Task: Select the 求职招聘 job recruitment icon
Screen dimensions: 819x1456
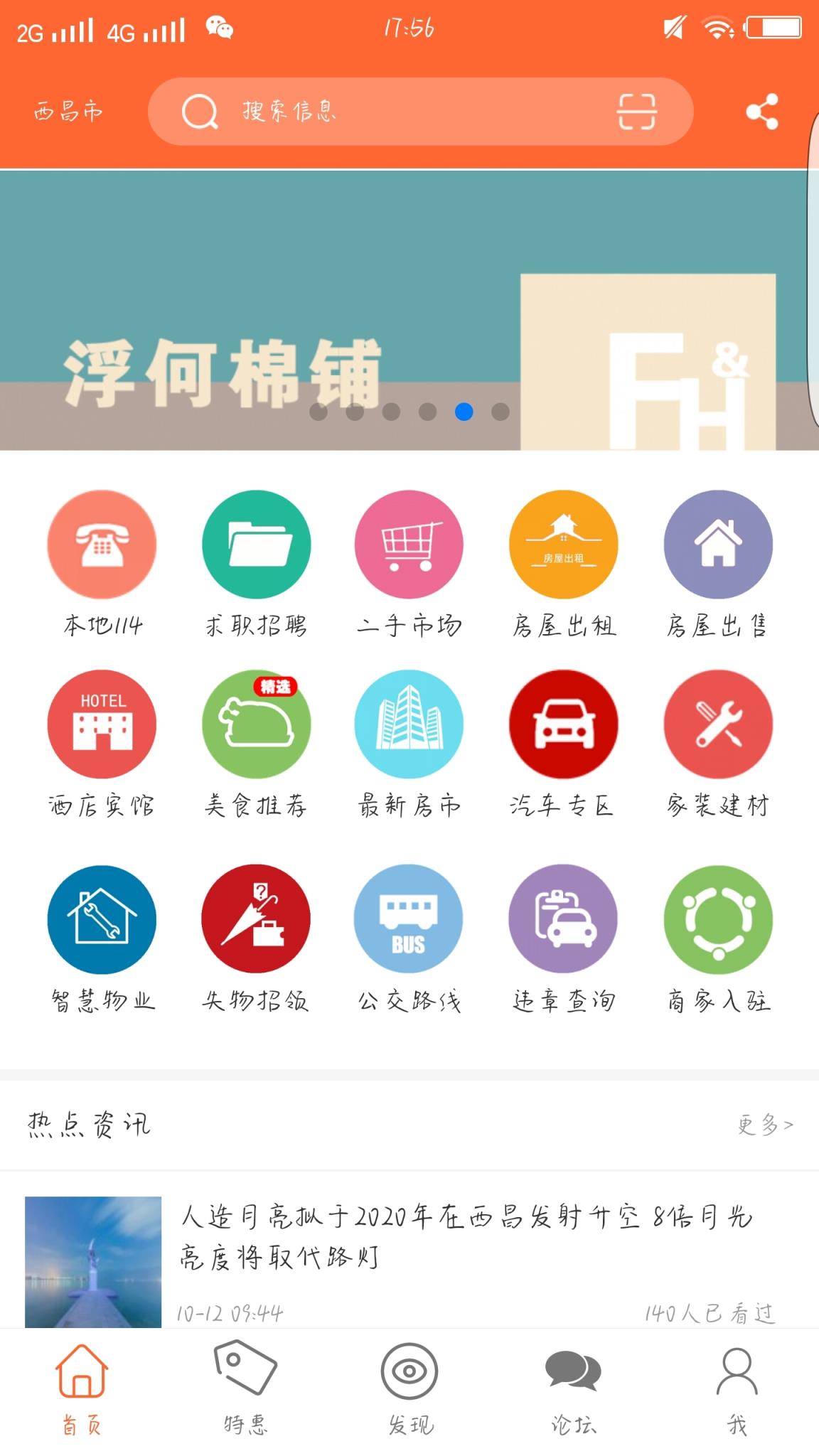Action: click(x=256, y=544)
